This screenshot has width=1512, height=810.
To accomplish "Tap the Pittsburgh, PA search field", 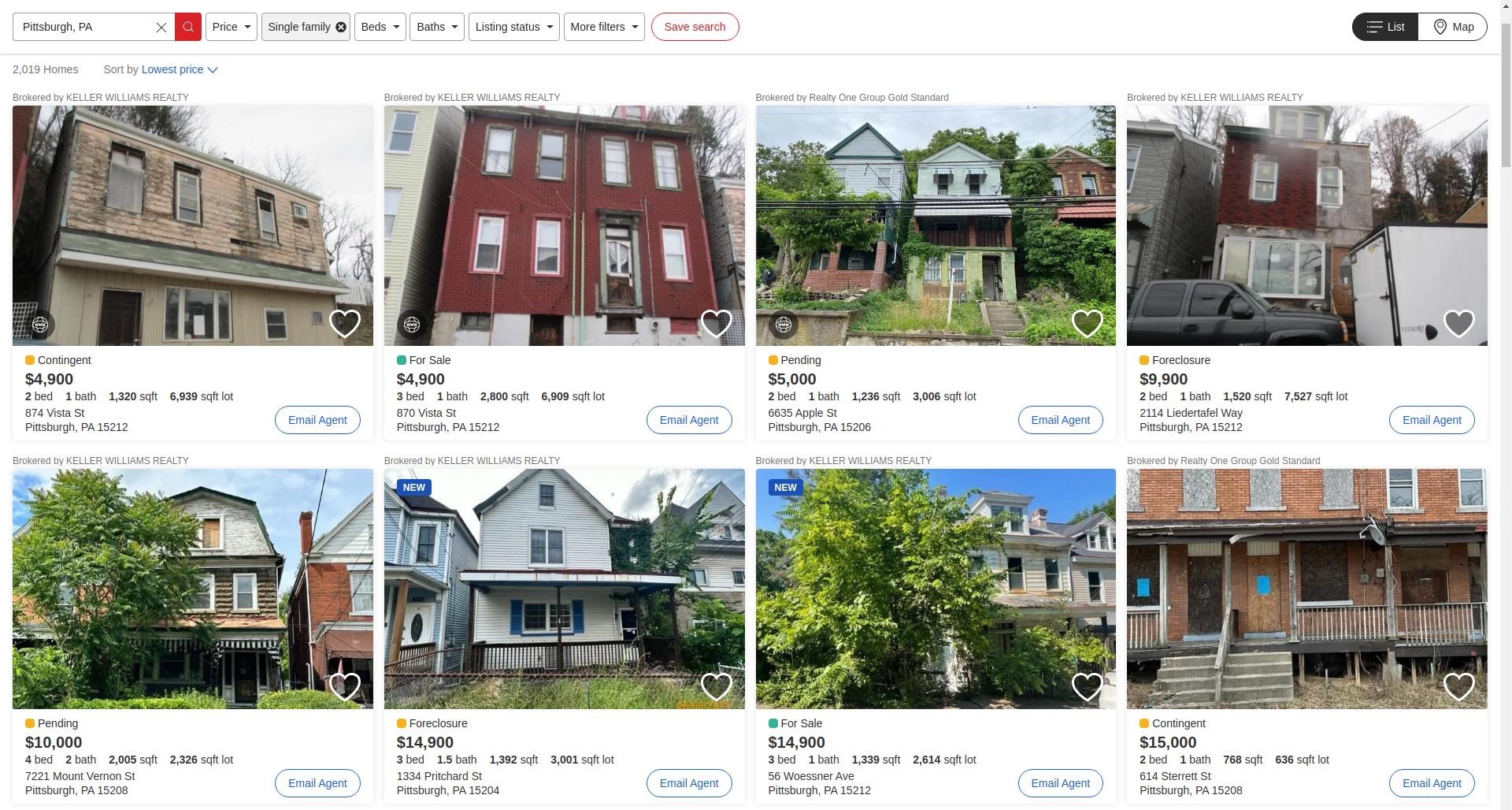I will pyautogui.click(x=83, y=27).
